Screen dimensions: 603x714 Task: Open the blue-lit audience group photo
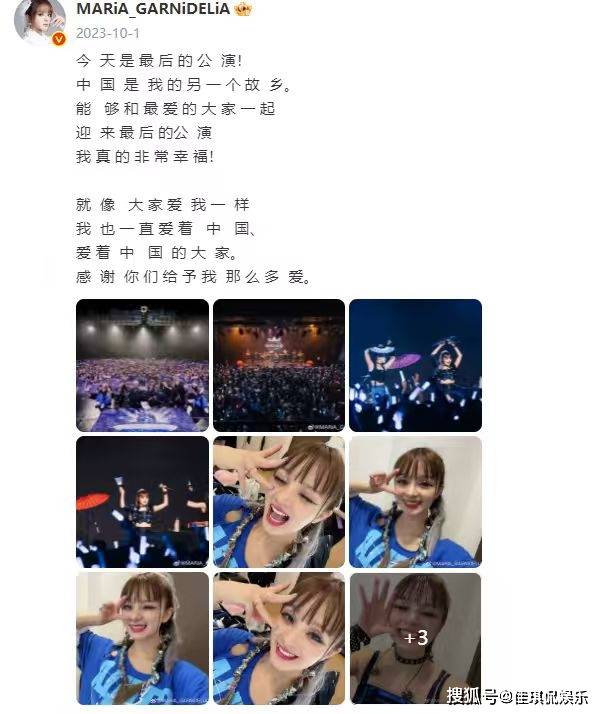[142, 365]
